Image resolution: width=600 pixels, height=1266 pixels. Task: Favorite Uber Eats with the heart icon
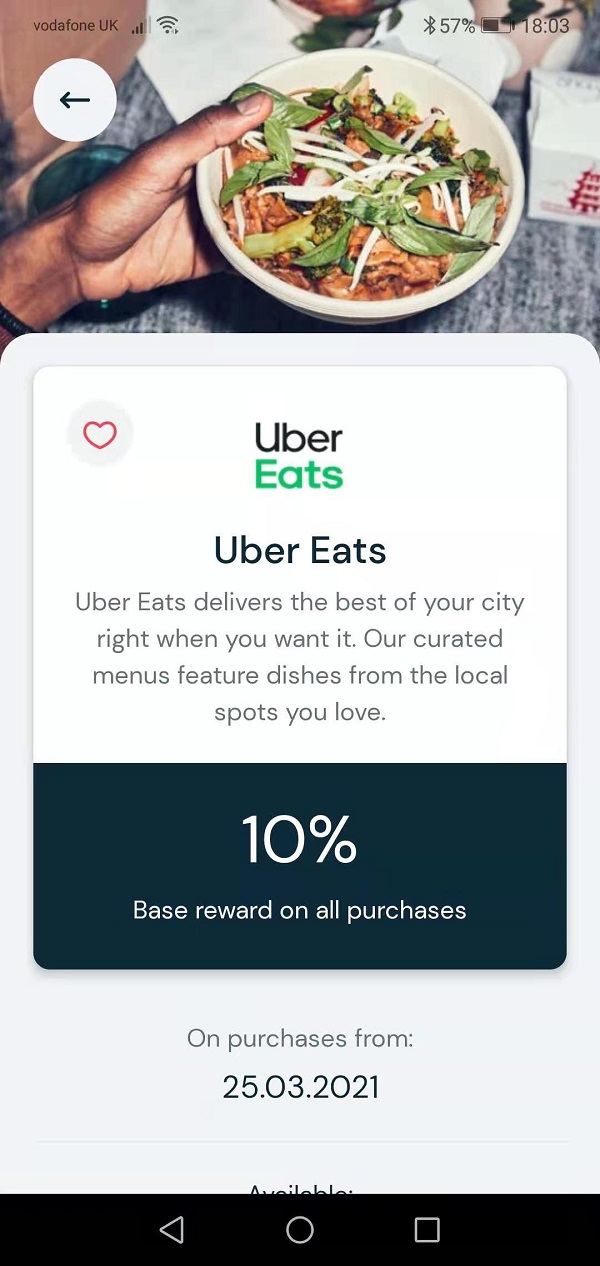(x=99, y=435)
